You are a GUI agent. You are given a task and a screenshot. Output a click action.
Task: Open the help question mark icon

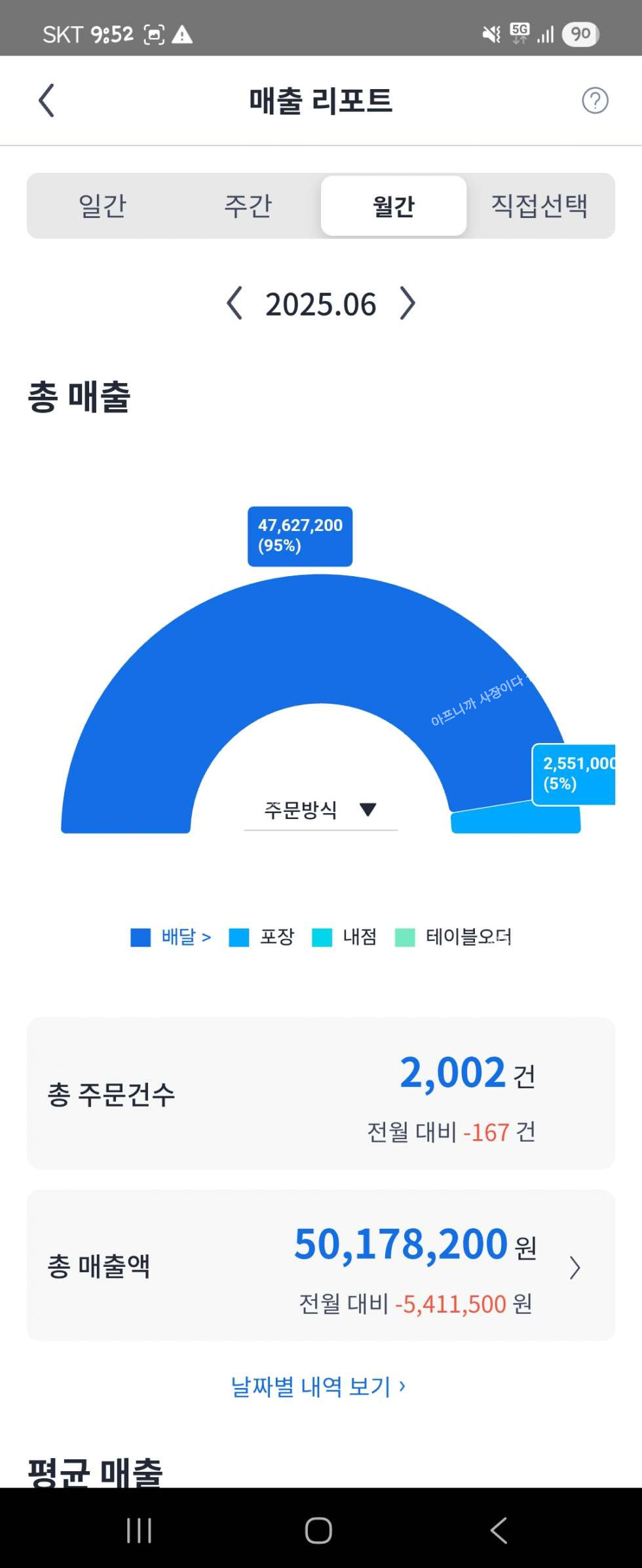(x=595, y=100)
